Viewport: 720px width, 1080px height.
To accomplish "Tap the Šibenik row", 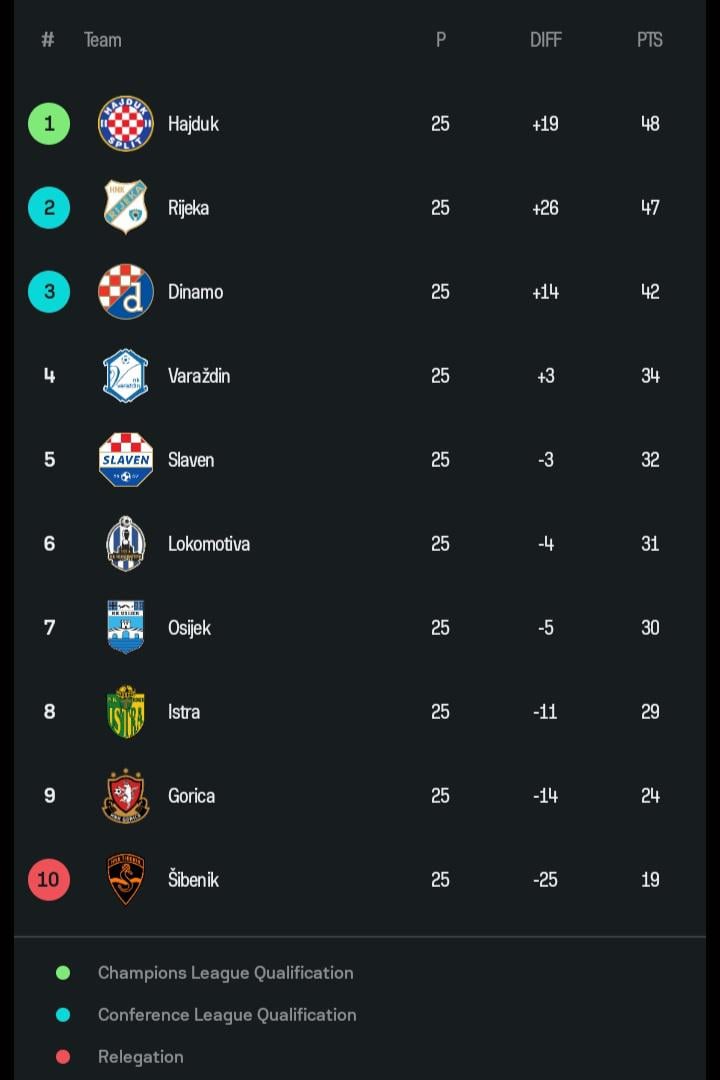I will [x=360, y=880].
